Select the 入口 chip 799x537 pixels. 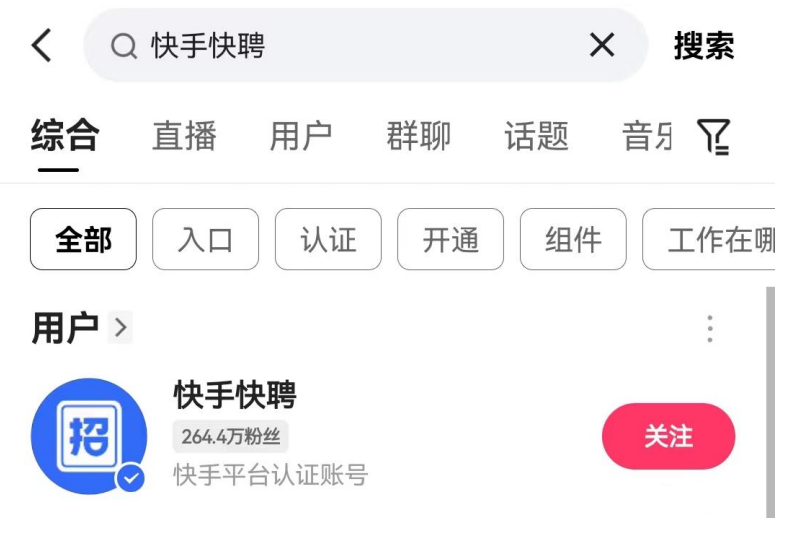[x=205, y=240]
